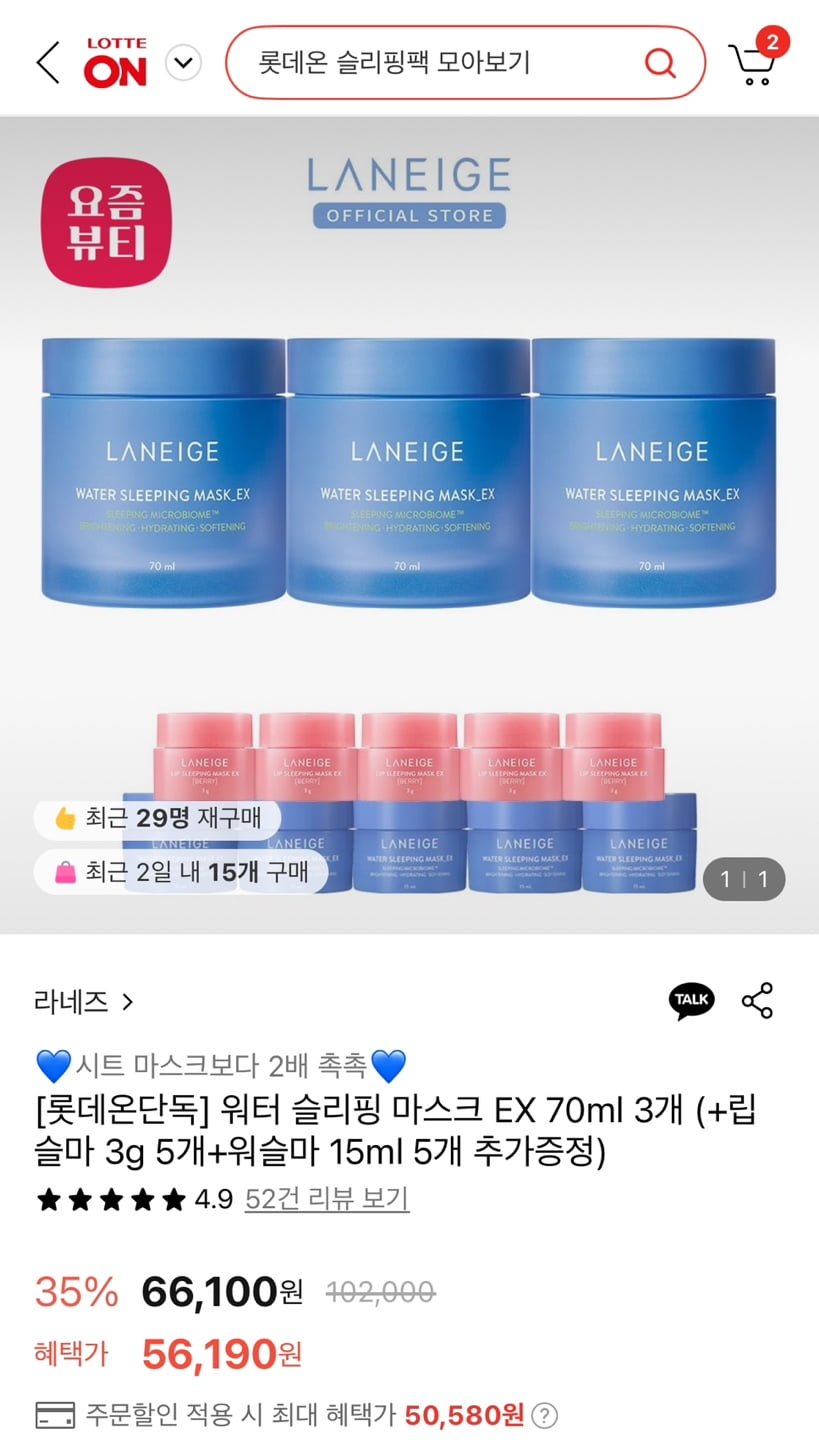Go back using the top-left arrow
This screenshot has width=819, height=1440.
(x=47, y=63)
